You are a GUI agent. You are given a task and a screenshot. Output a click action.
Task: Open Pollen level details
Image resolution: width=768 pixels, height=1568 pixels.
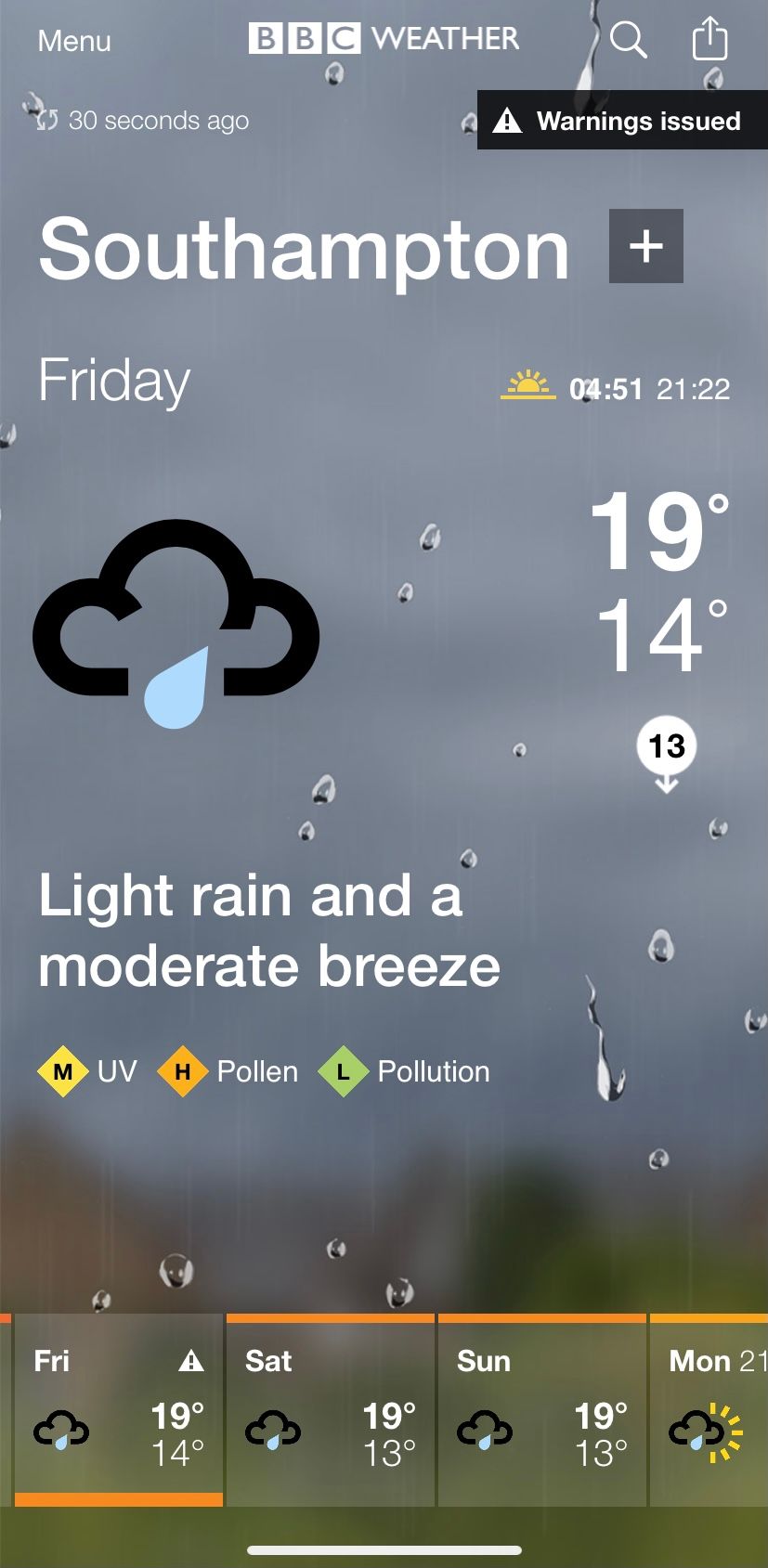coord(228,1071)
